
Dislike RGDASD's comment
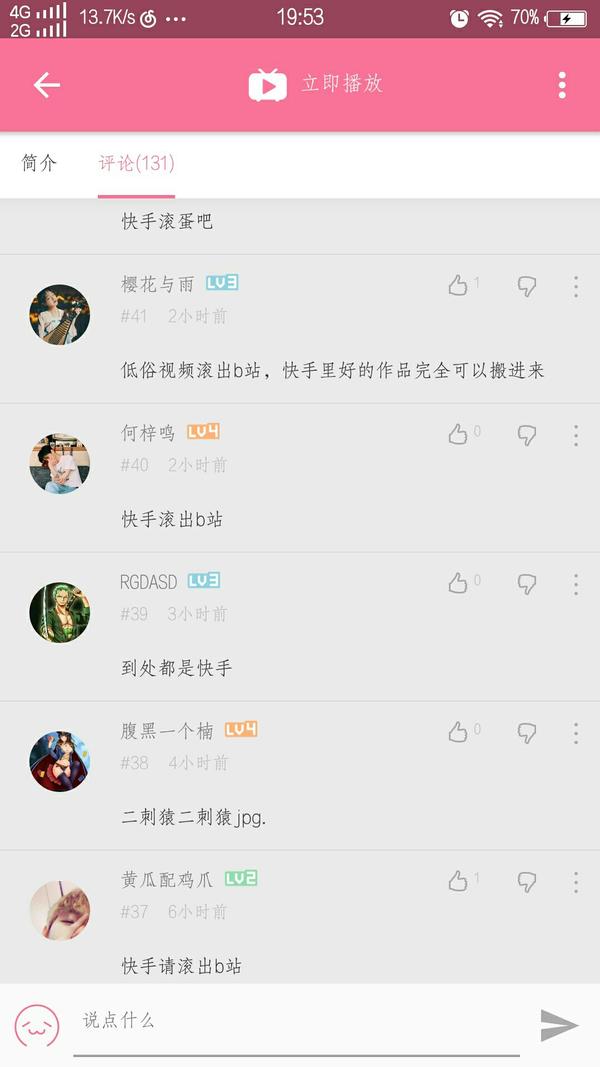coord(527,584)
